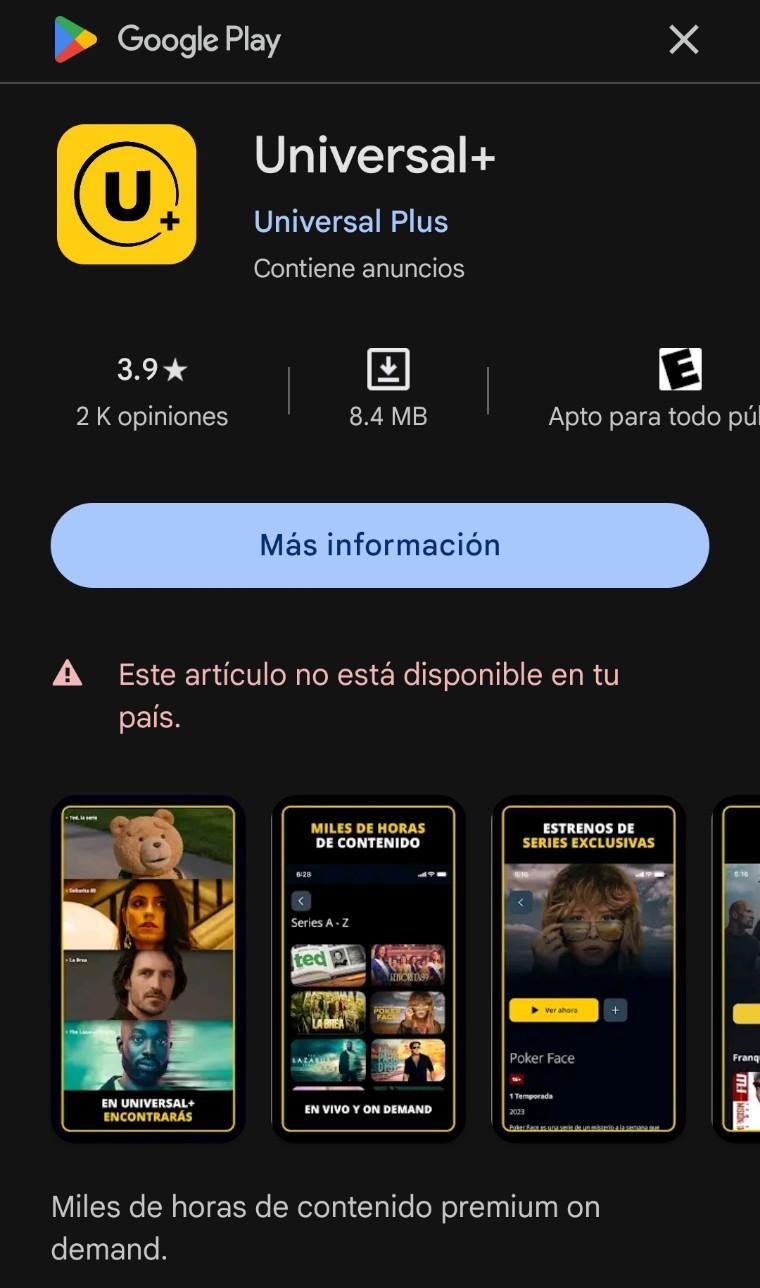View the 3.9 star rating reviews
The height and width of the screenshot is (1288, 760).
coord(152,391)
